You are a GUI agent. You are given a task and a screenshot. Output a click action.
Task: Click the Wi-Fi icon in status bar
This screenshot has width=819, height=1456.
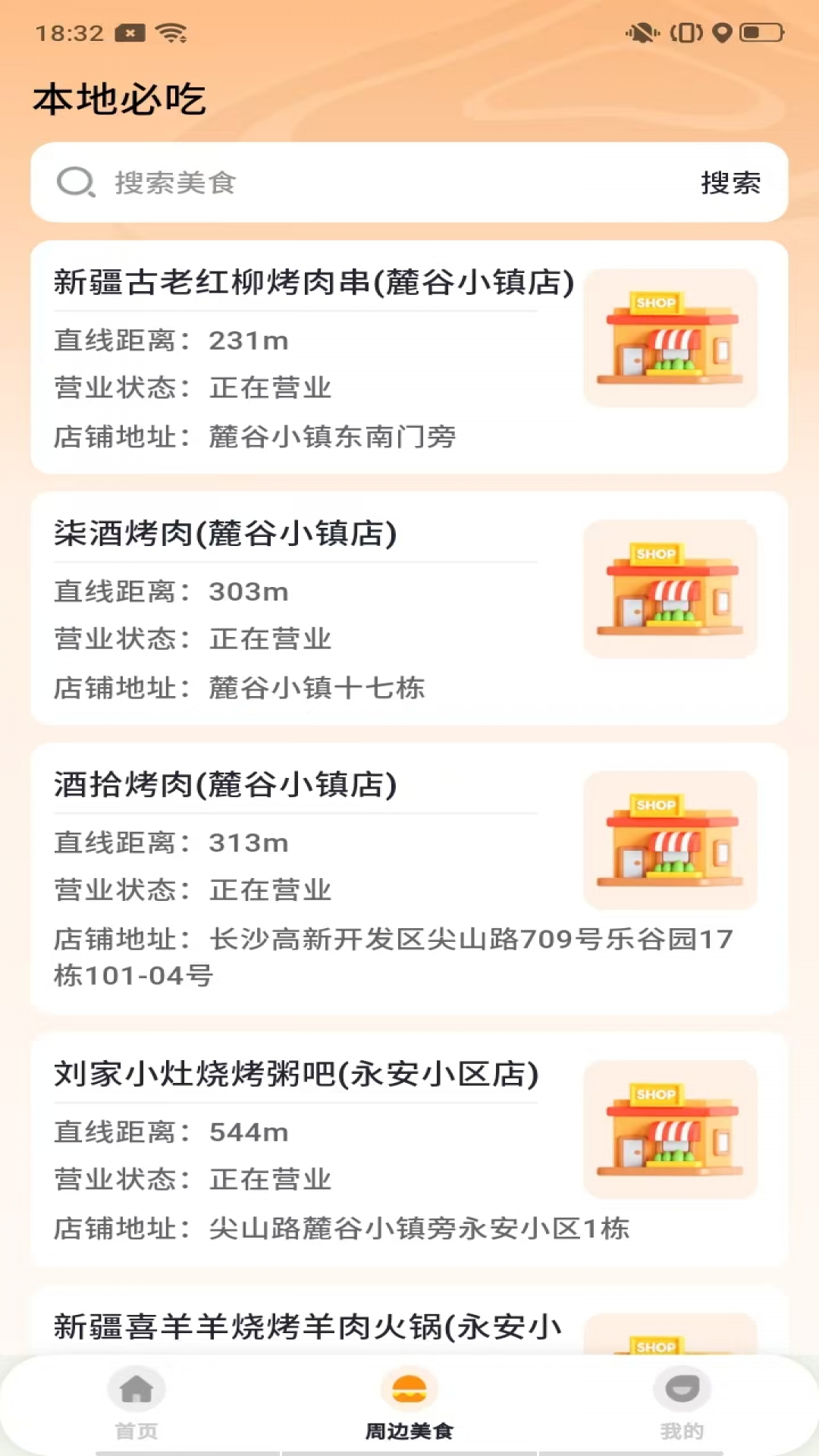click(173, 33)
